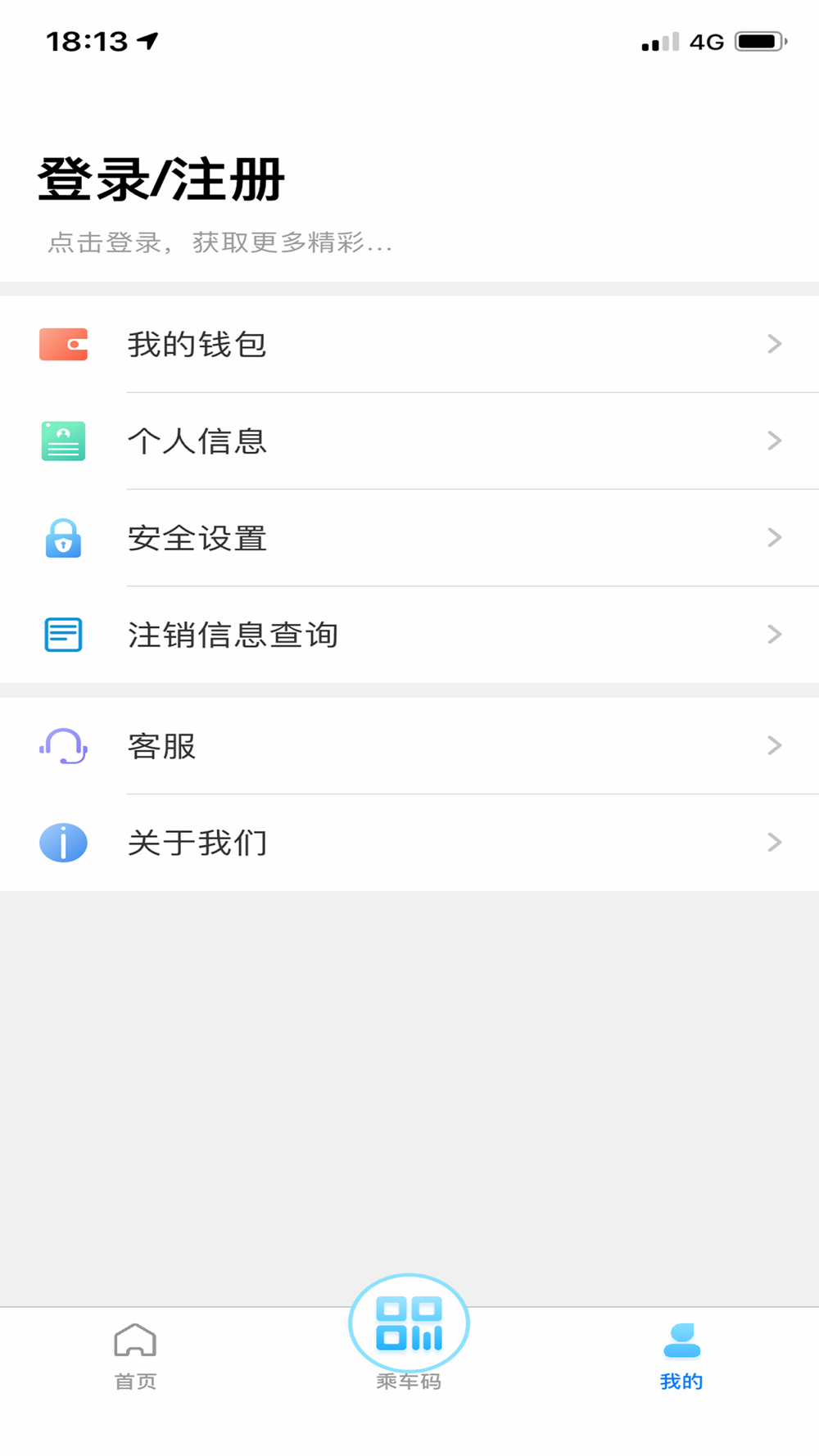Open 注销信息查询 row
819x1456 pixels.
click(409, 635)
